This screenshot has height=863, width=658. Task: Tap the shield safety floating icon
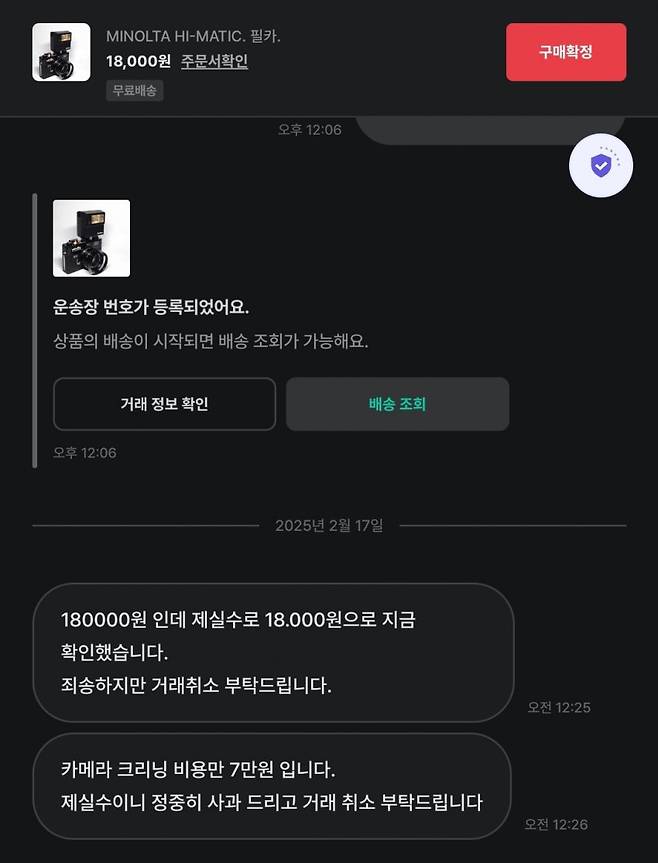click(x=600, y=166)
